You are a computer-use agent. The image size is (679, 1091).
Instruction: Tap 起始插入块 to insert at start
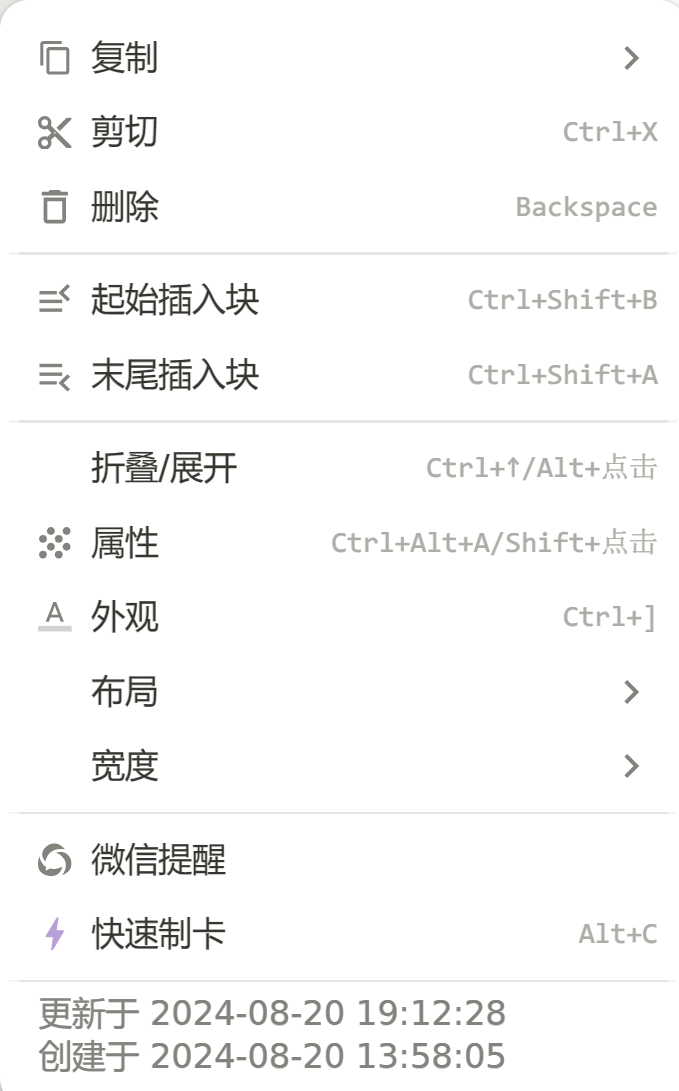pos(175,300)
